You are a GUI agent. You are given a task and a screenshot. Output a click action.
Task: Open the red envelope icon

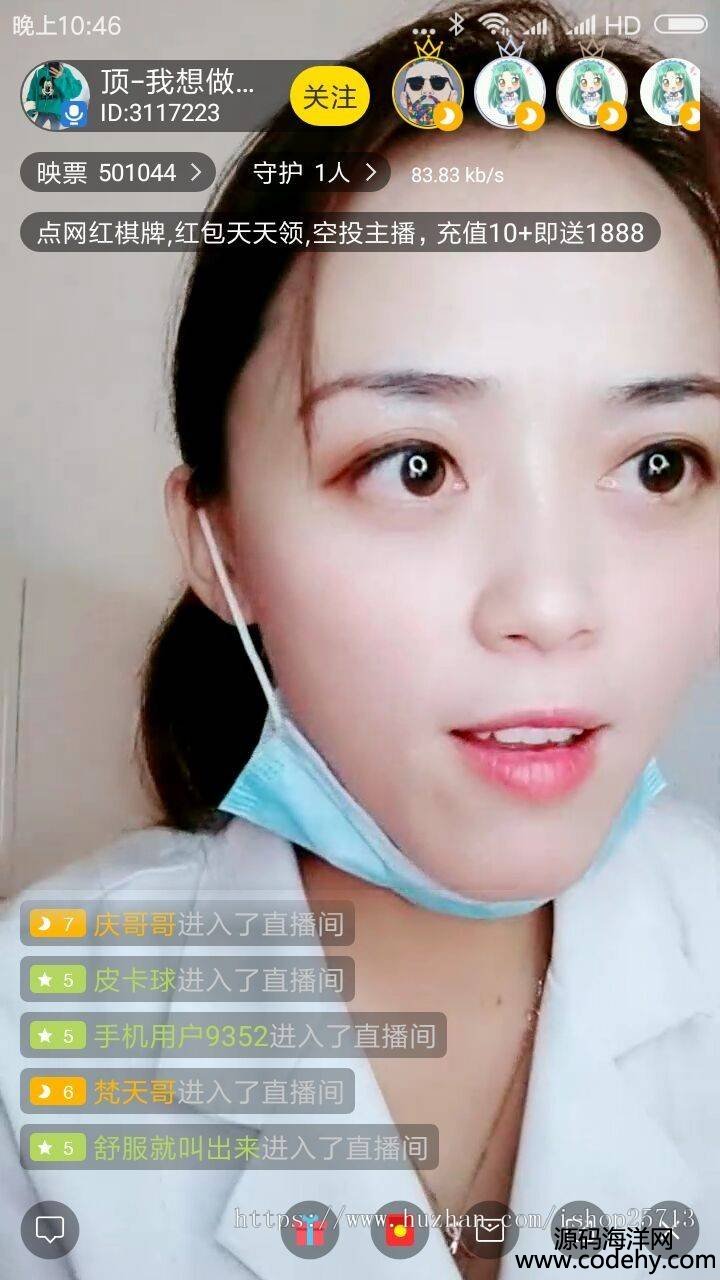400,1229
